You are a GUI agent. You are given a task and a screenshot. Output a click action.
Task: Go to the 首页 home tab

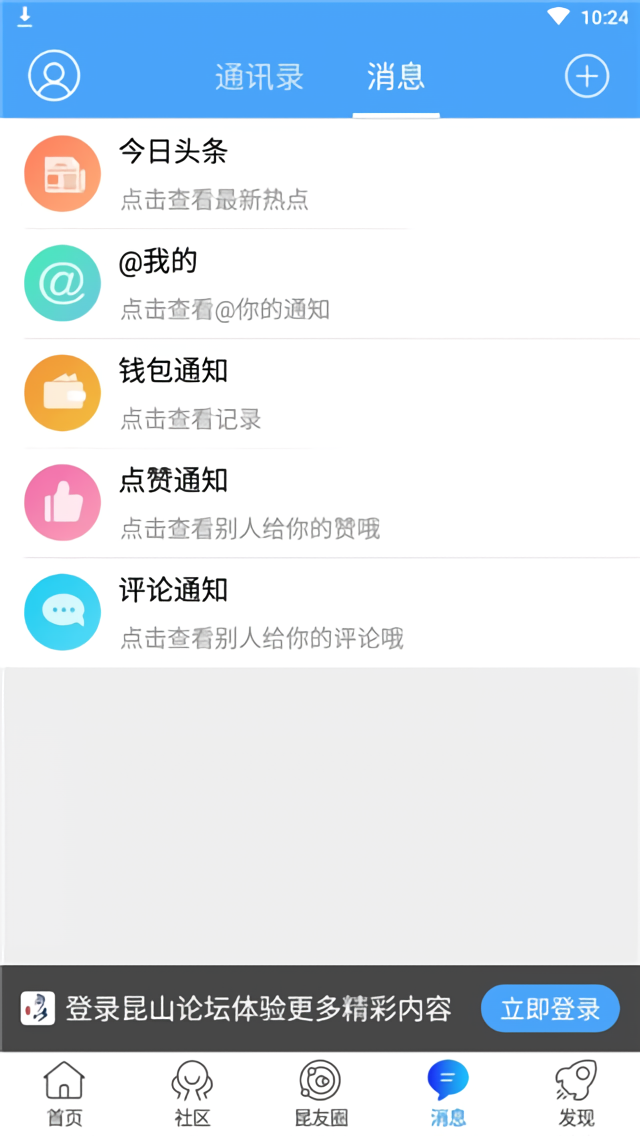(65, 1094)
